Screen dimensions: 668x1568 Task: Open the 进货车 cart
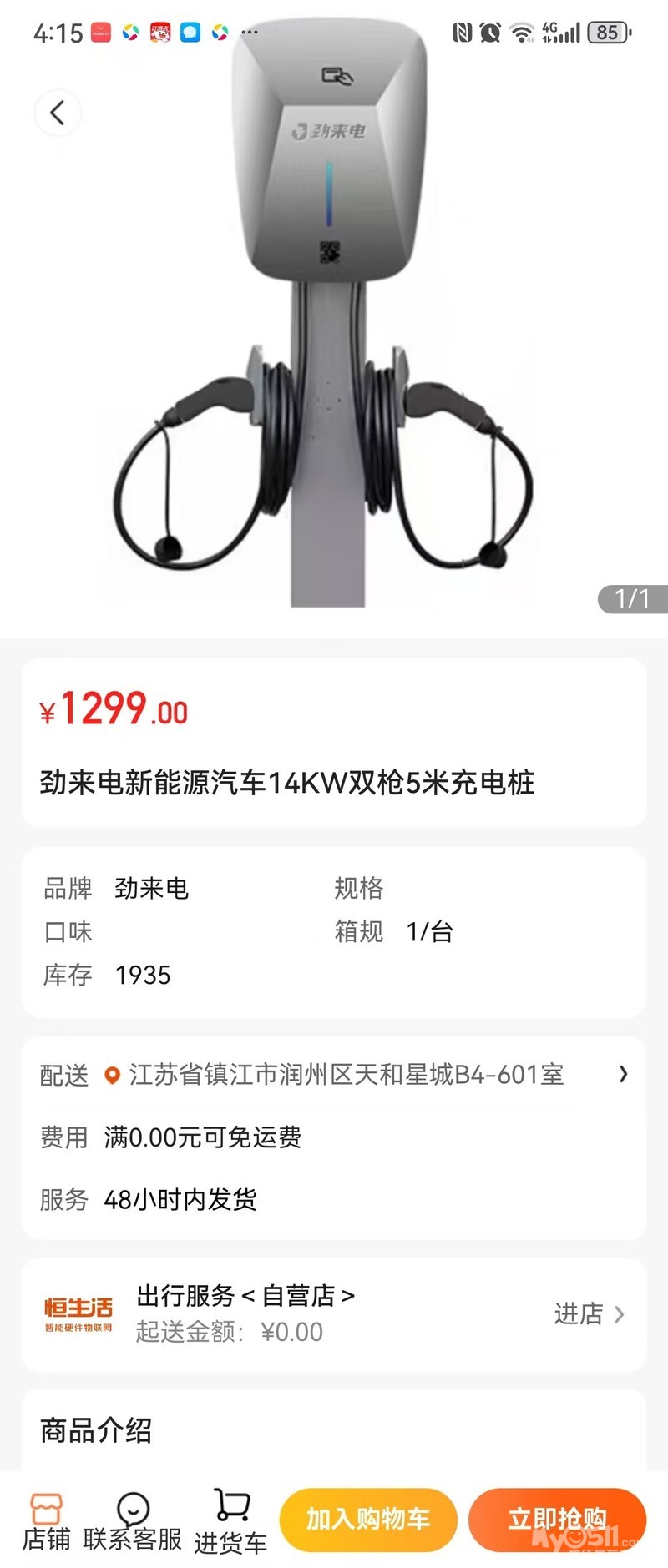point(231,1522)
